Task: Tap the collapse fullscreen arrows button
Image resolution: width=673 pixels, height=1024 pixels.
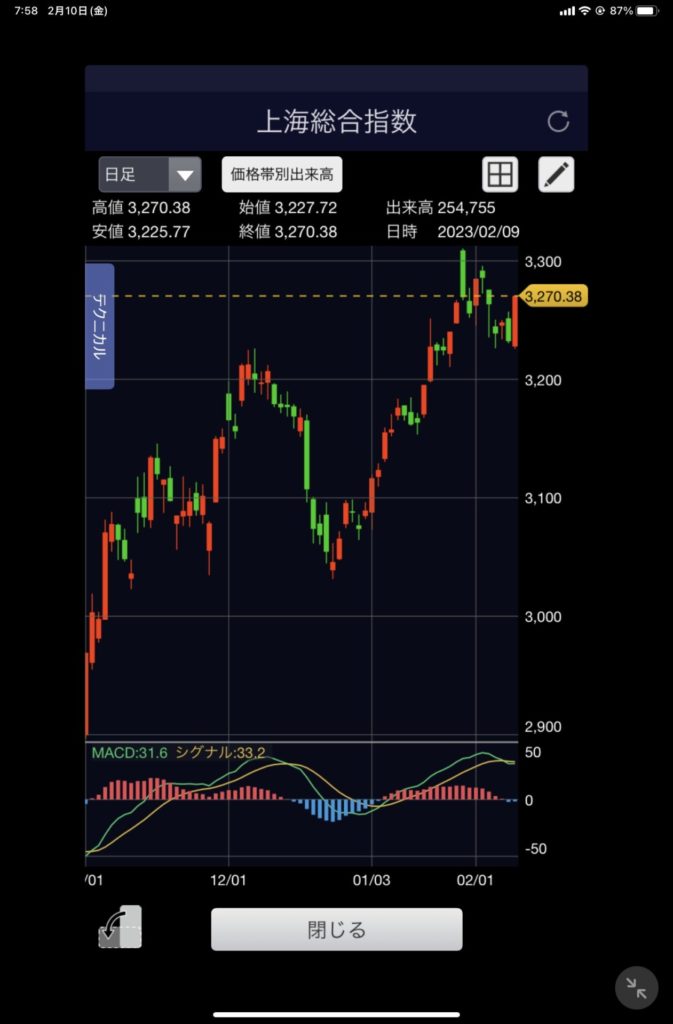Action: pos(636,988)
